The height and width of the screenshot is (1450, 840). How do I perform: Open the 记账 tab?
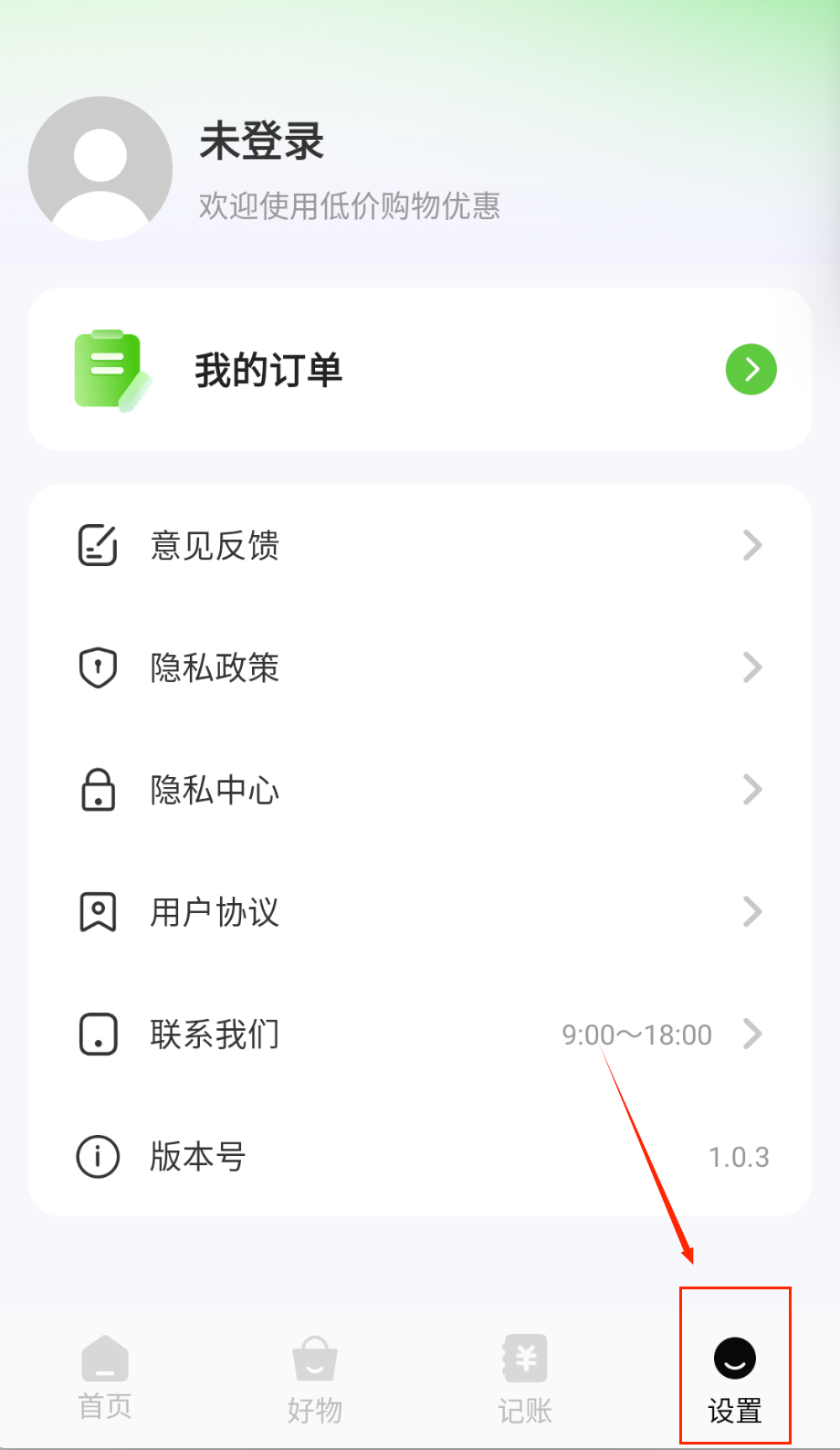pyautogui.click(x=525, y=1379)
